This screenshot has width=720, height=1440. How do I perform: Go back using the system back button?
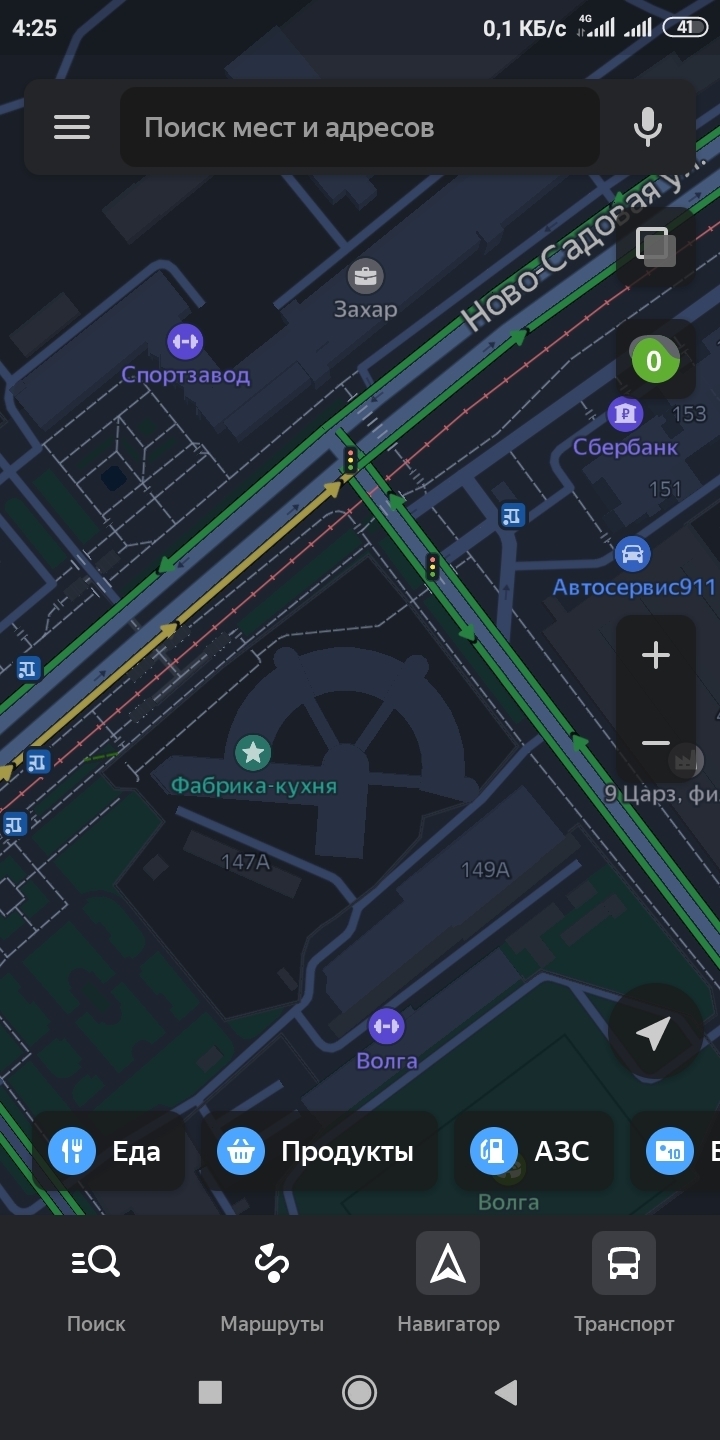pyautogui.click(x=506, y=1392)
